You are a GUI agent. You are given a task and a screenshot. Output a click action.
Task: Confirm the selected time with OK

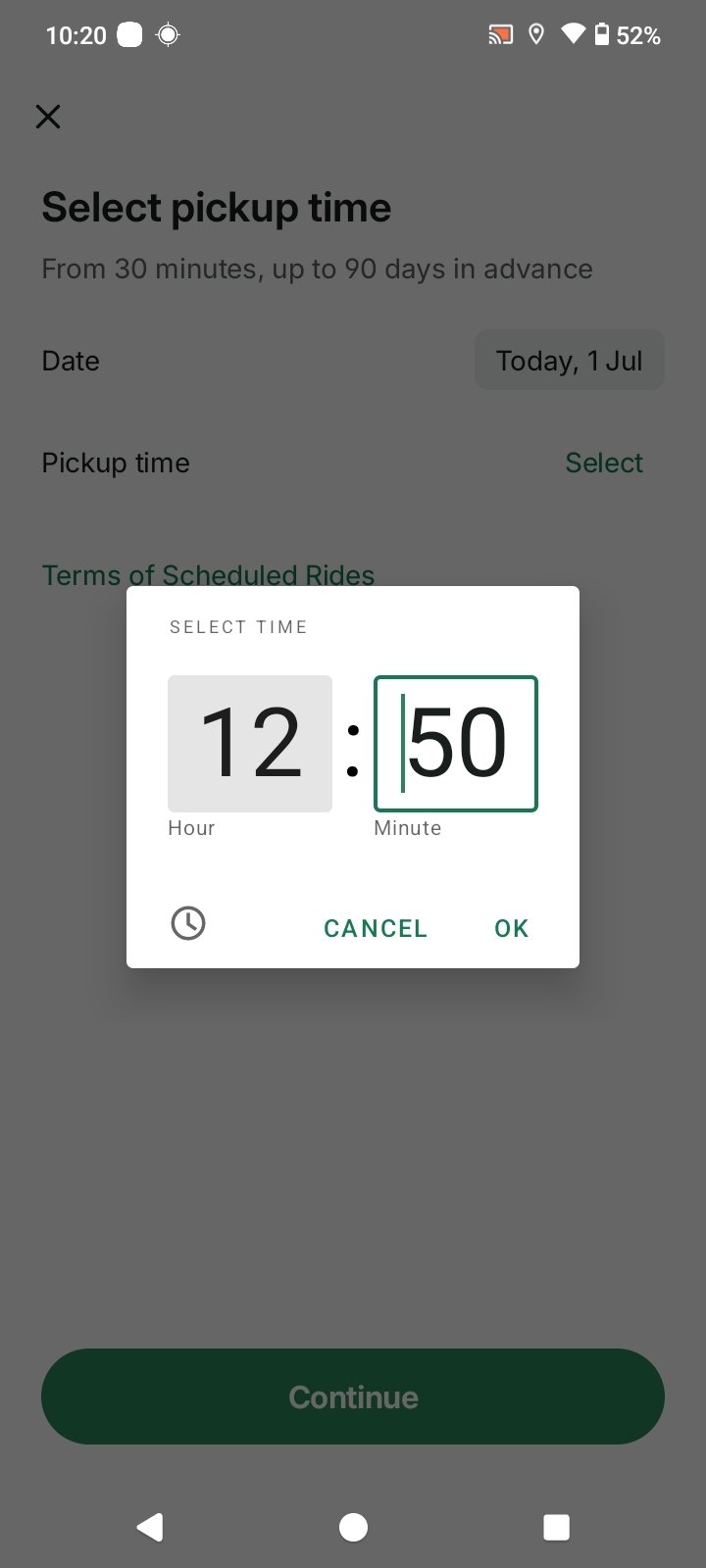coord(512,928)
